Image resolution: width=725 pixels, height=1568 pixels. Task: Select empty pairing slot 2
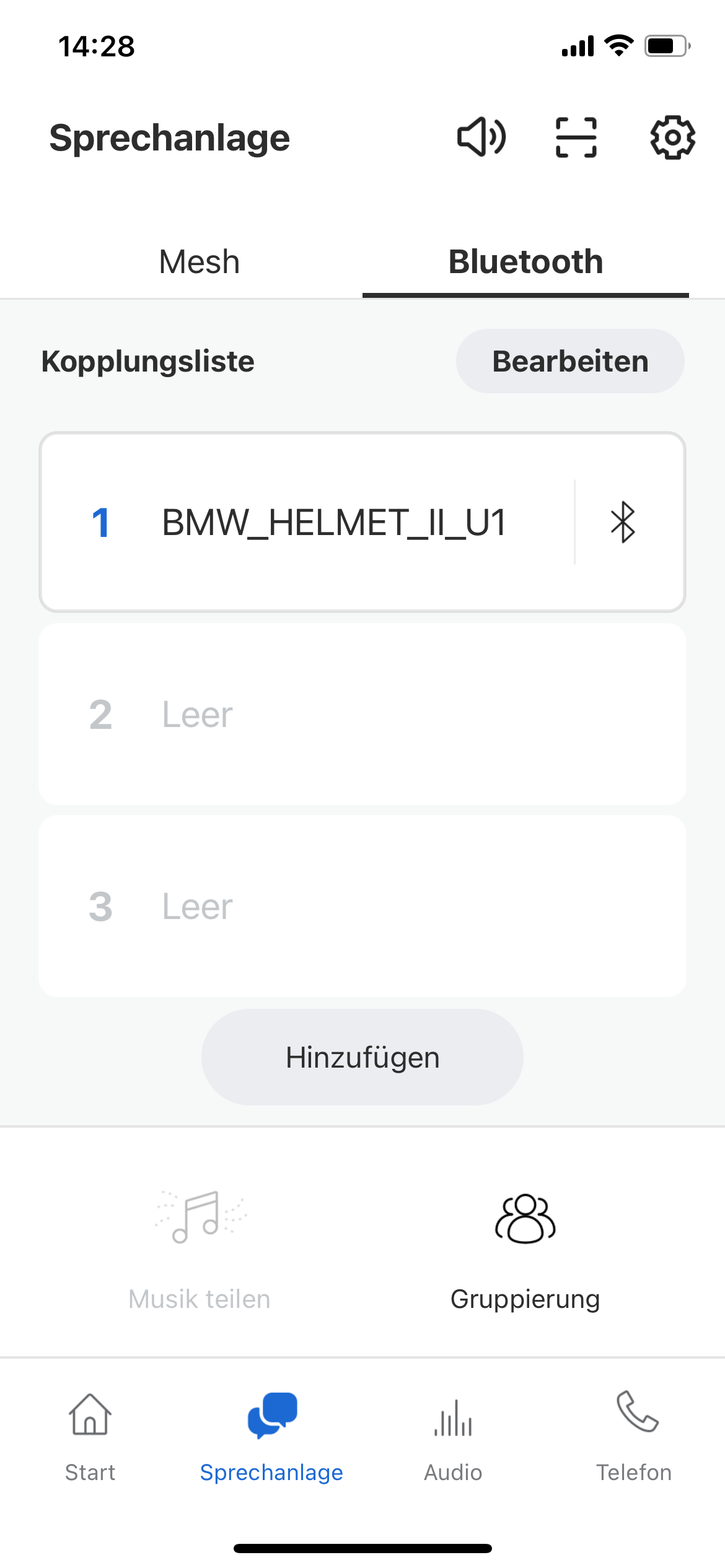point(362,714)
